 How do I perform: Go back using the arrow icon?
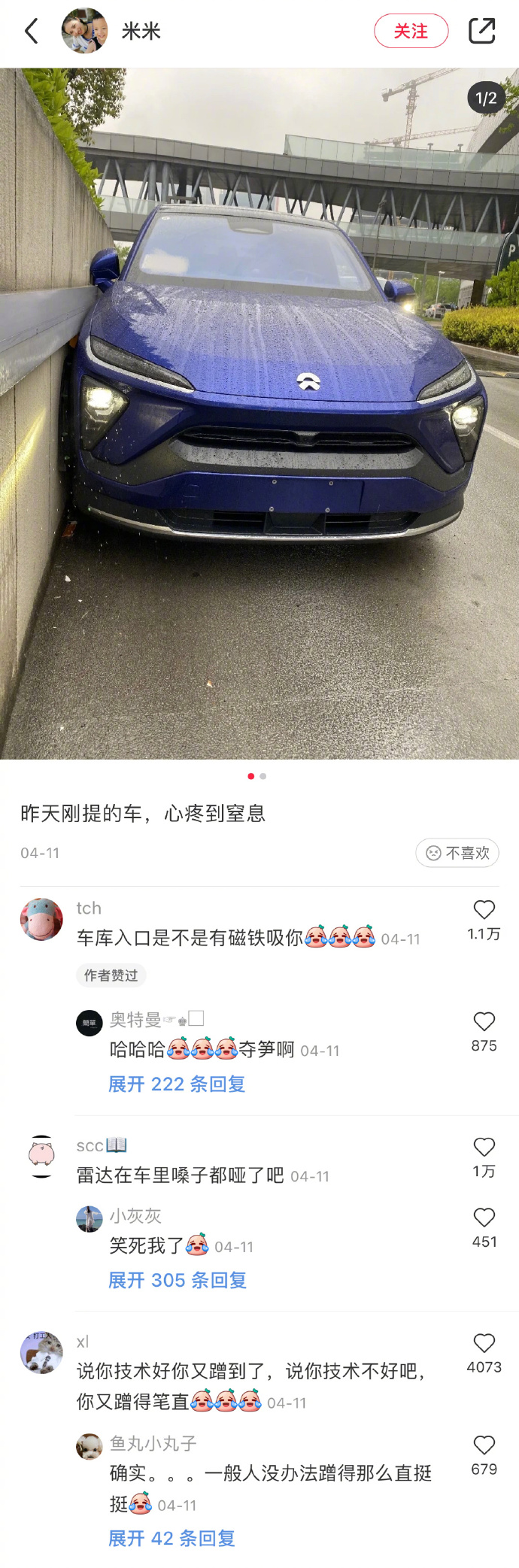click(x=32, y=32)
